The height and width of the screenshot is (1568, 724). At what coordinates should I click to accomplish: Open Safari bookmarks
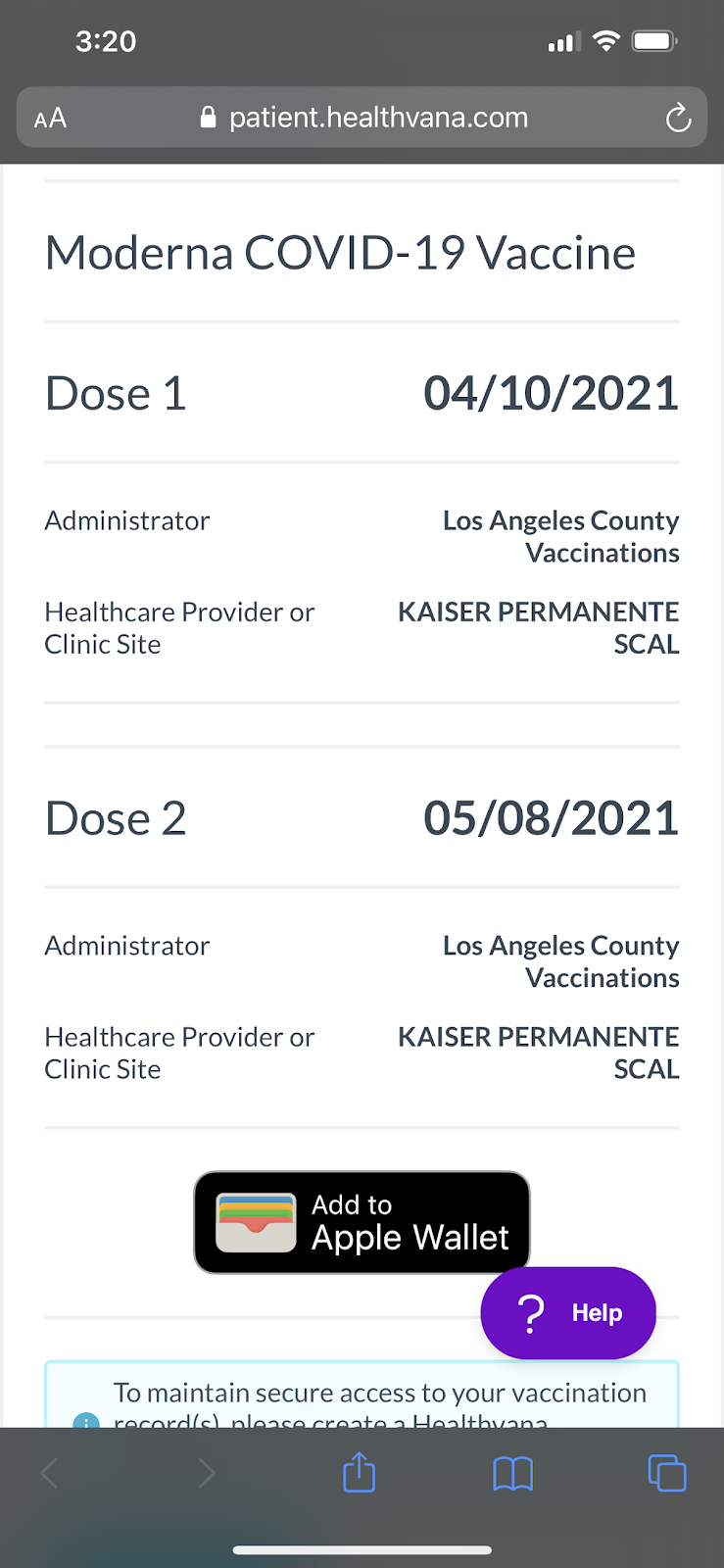[x=512, y=1473]
